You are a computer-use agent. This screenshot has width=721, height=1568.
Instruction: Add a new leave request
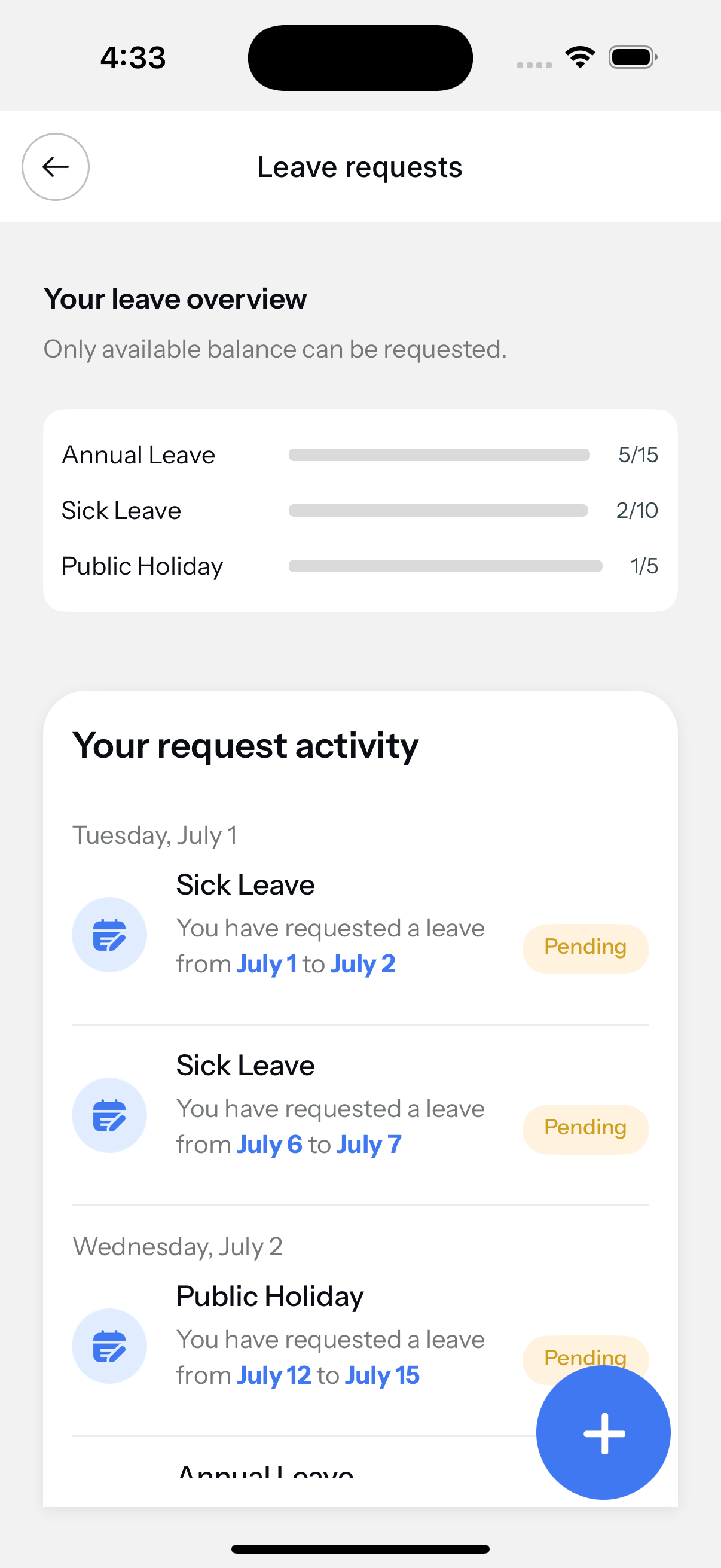coord(603,1432)
